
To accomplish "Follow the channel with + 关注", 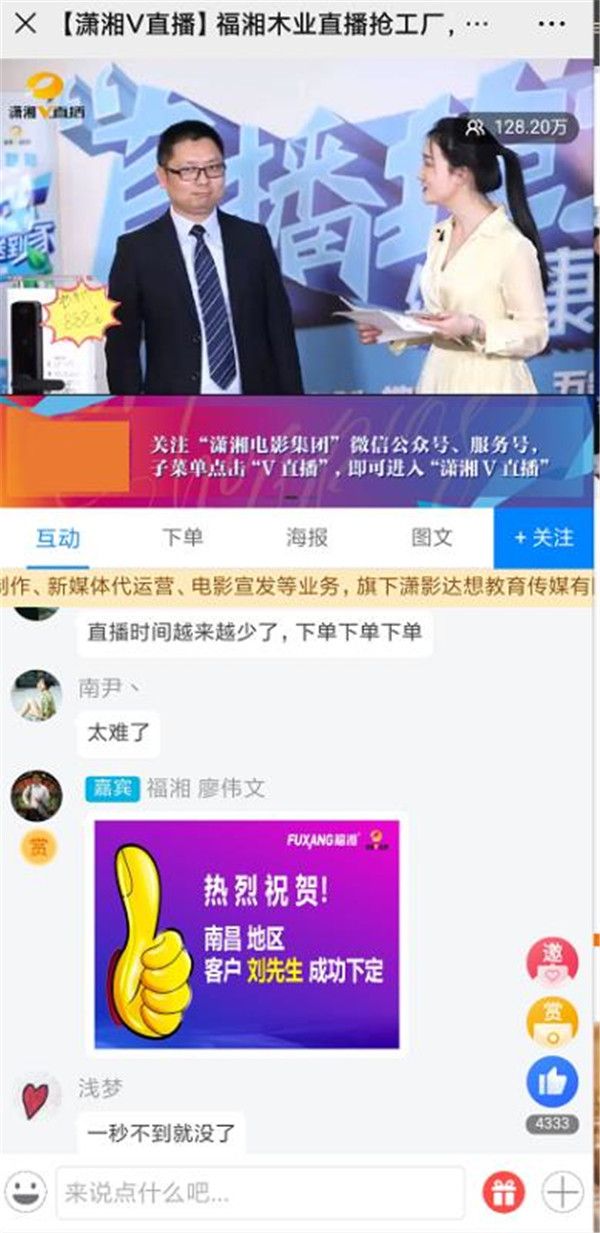I will 544,537.
